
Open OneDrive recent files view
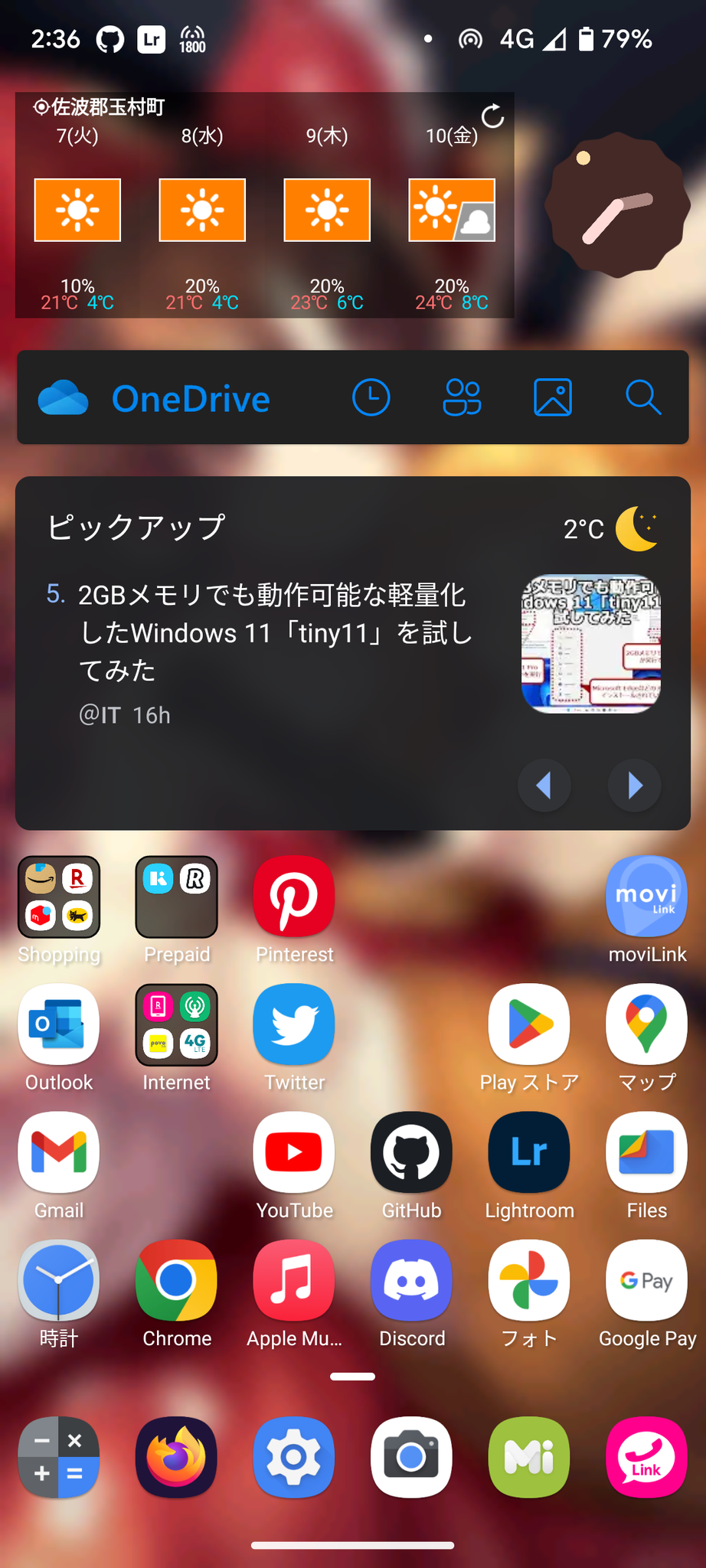tap(371, 397)
